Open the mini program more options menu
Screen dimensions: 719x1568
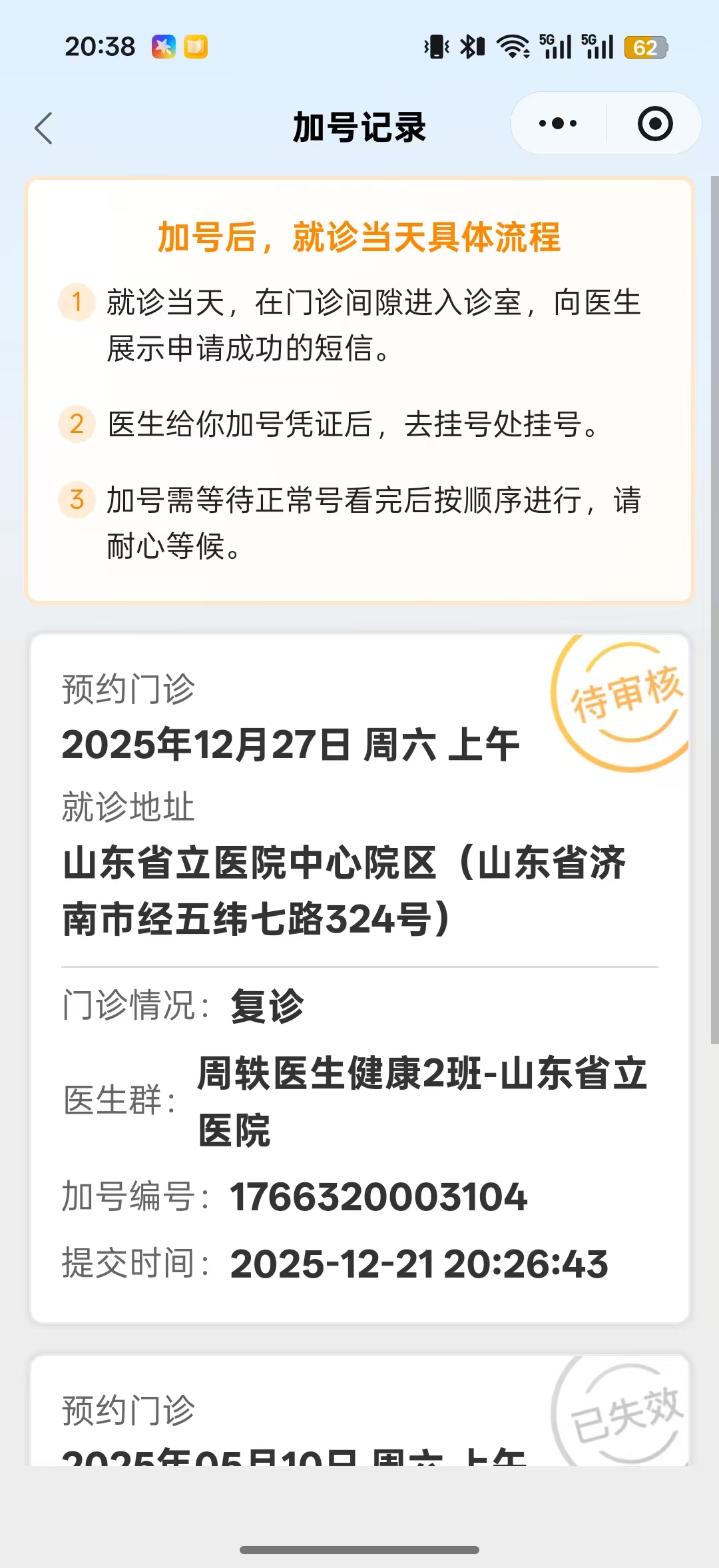(558, 124)
